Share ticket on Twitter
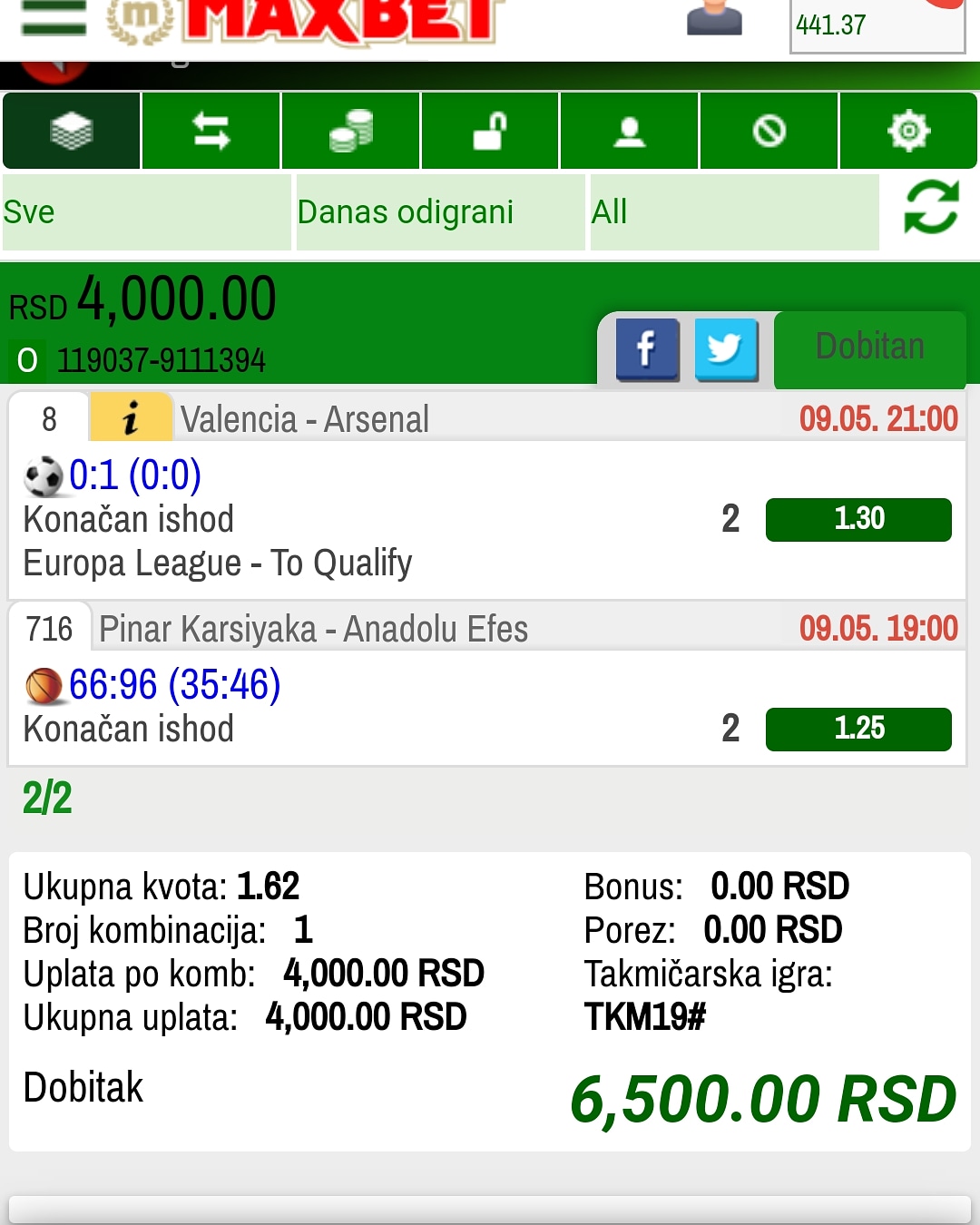 pos(726,349)
